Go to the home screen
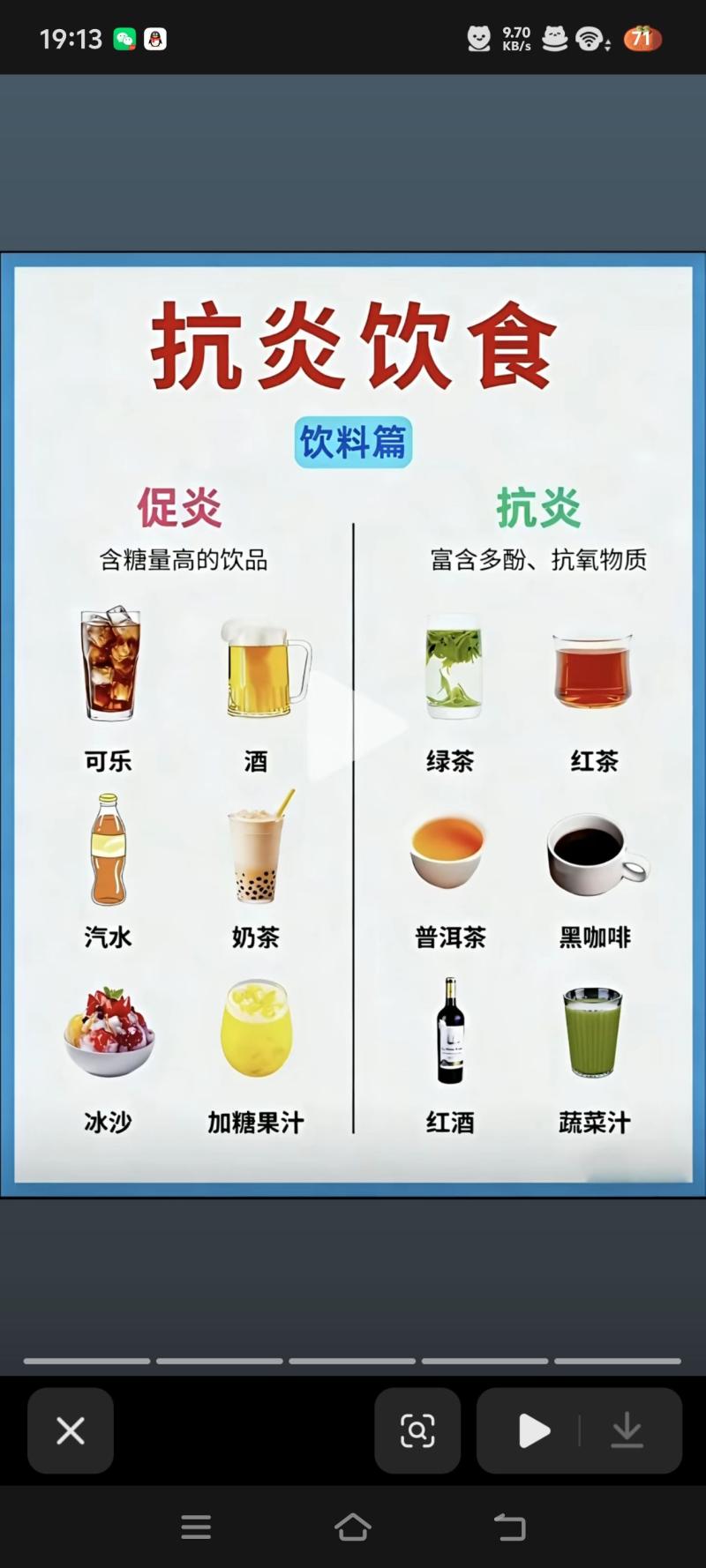The image size is (706, 1568). (353, 1527)
